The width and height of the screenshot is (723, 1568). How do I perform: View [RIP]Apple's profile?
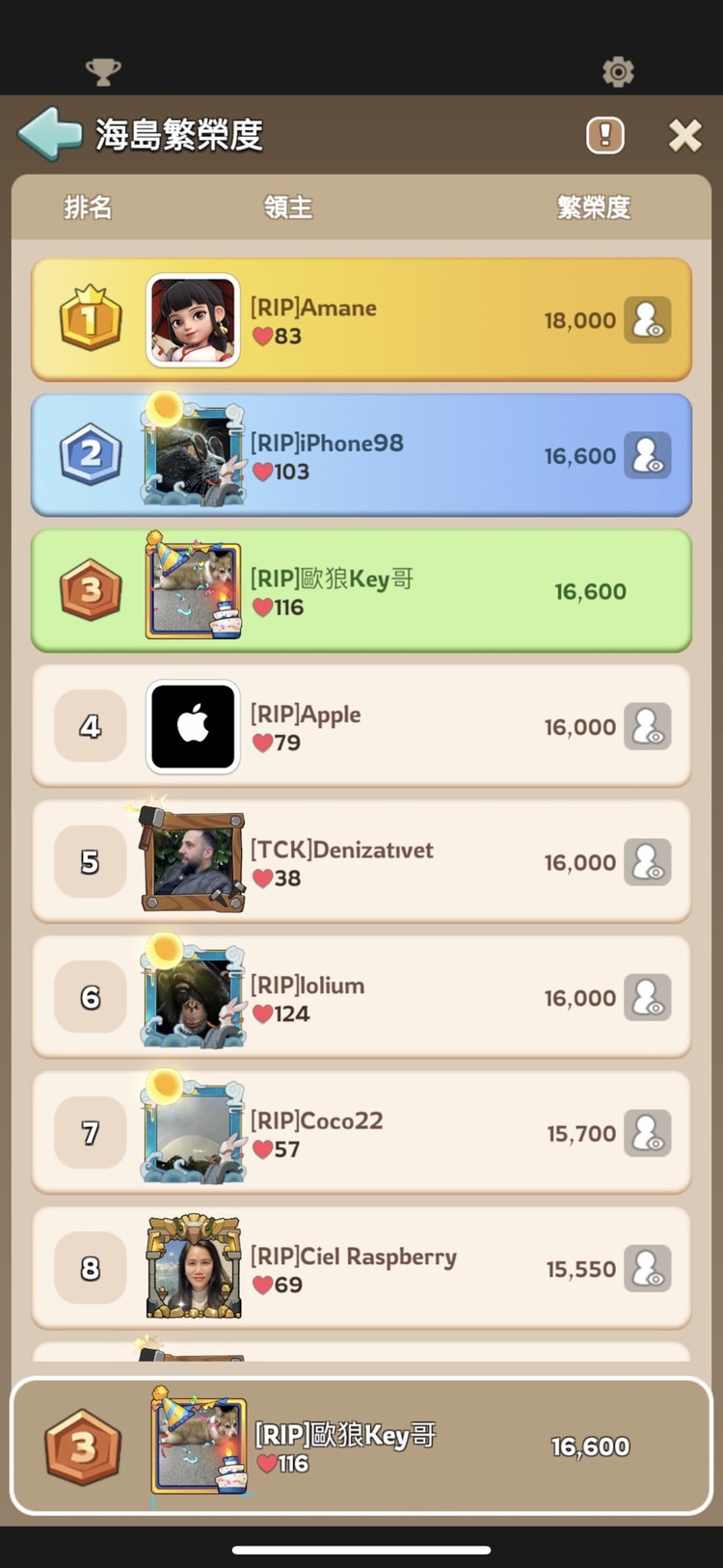click(x=647, y=726)
